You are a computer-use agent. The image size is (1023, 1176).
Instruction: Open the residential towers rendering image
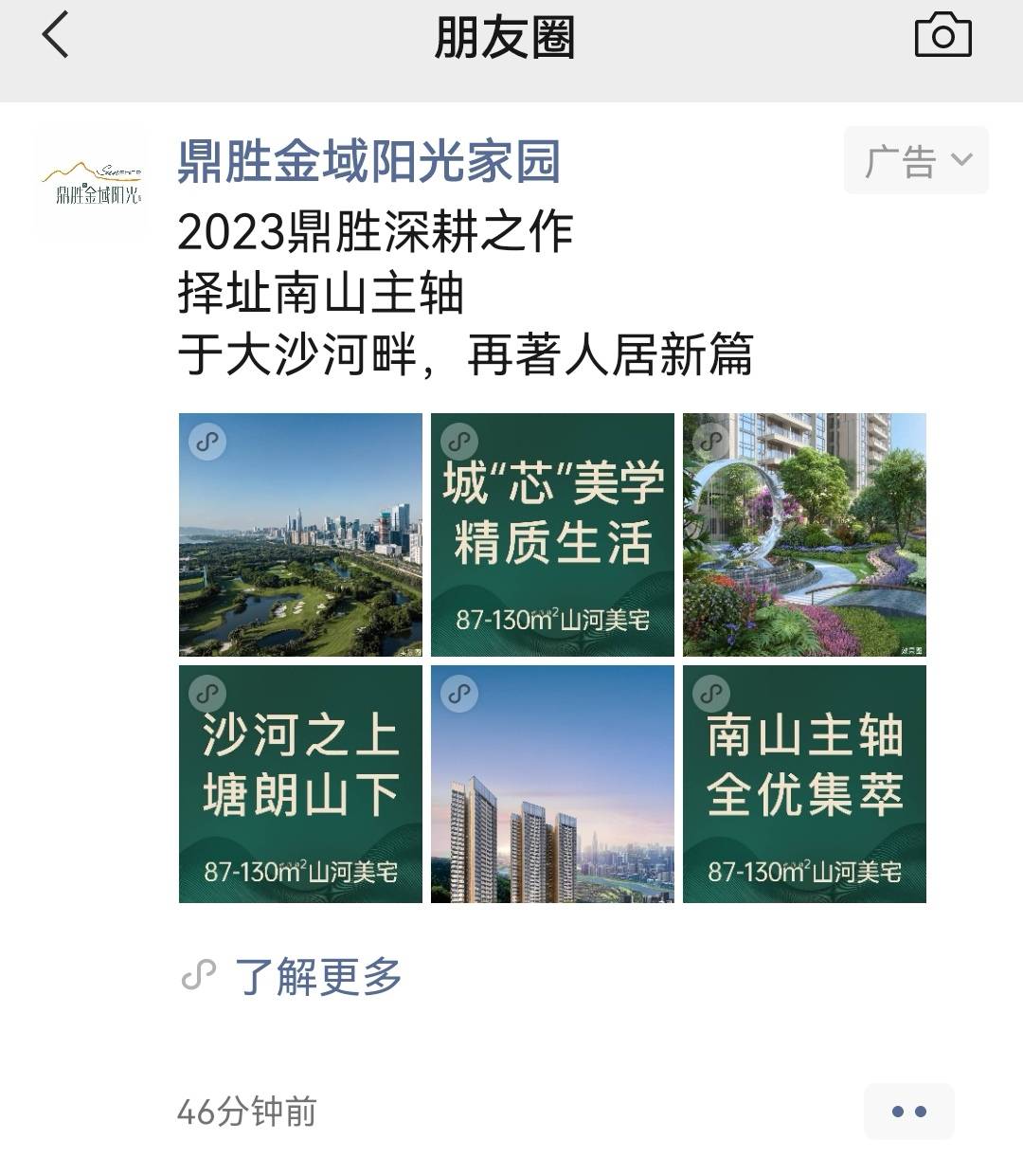click(x=552, y=784)
